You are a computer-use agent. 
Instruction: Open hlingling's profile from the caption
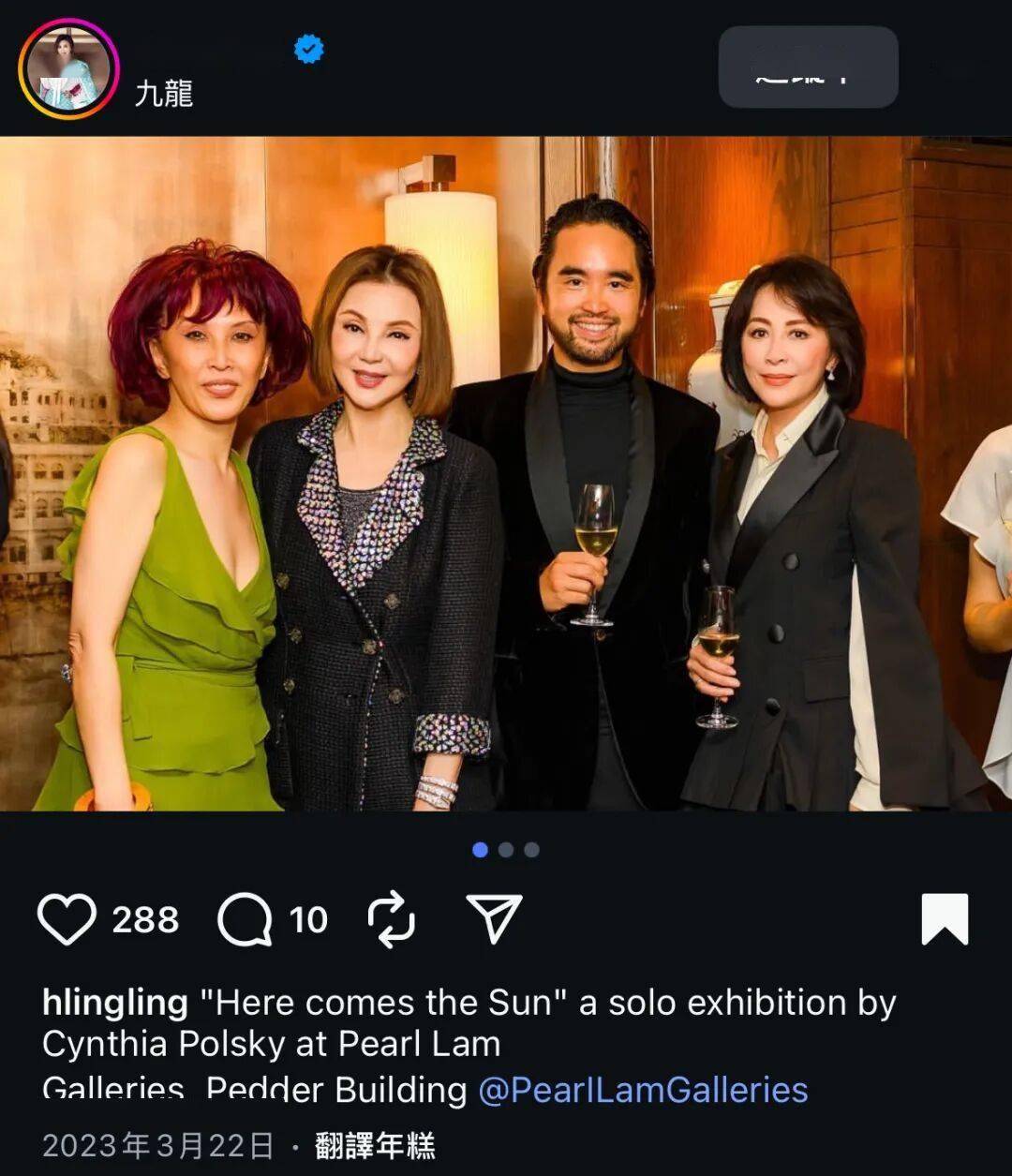115,1003
